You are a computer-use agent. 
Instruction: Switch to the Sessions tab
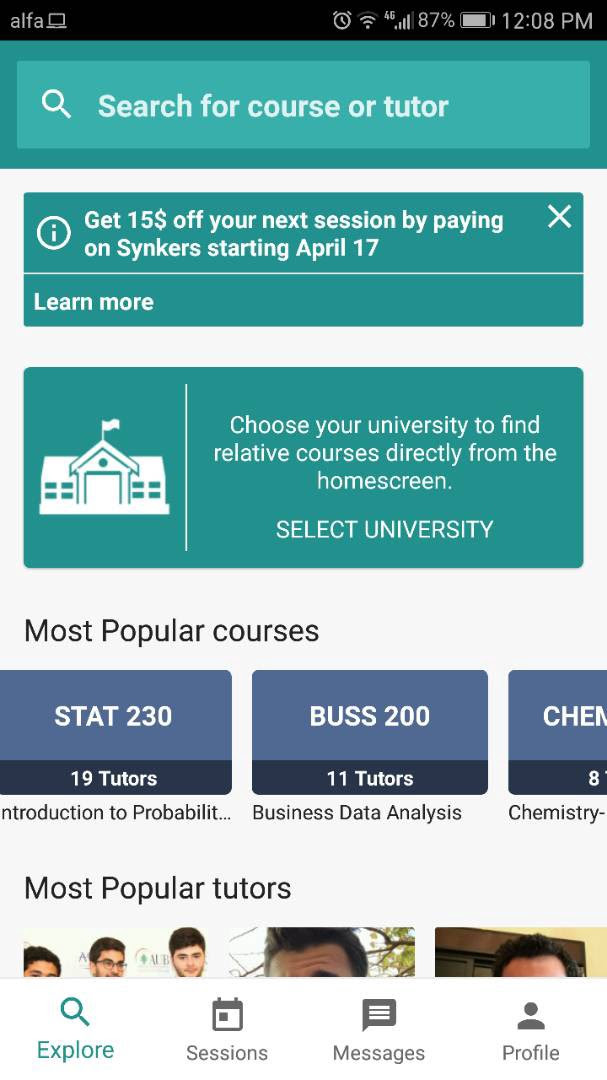[x=227, y=1030]
